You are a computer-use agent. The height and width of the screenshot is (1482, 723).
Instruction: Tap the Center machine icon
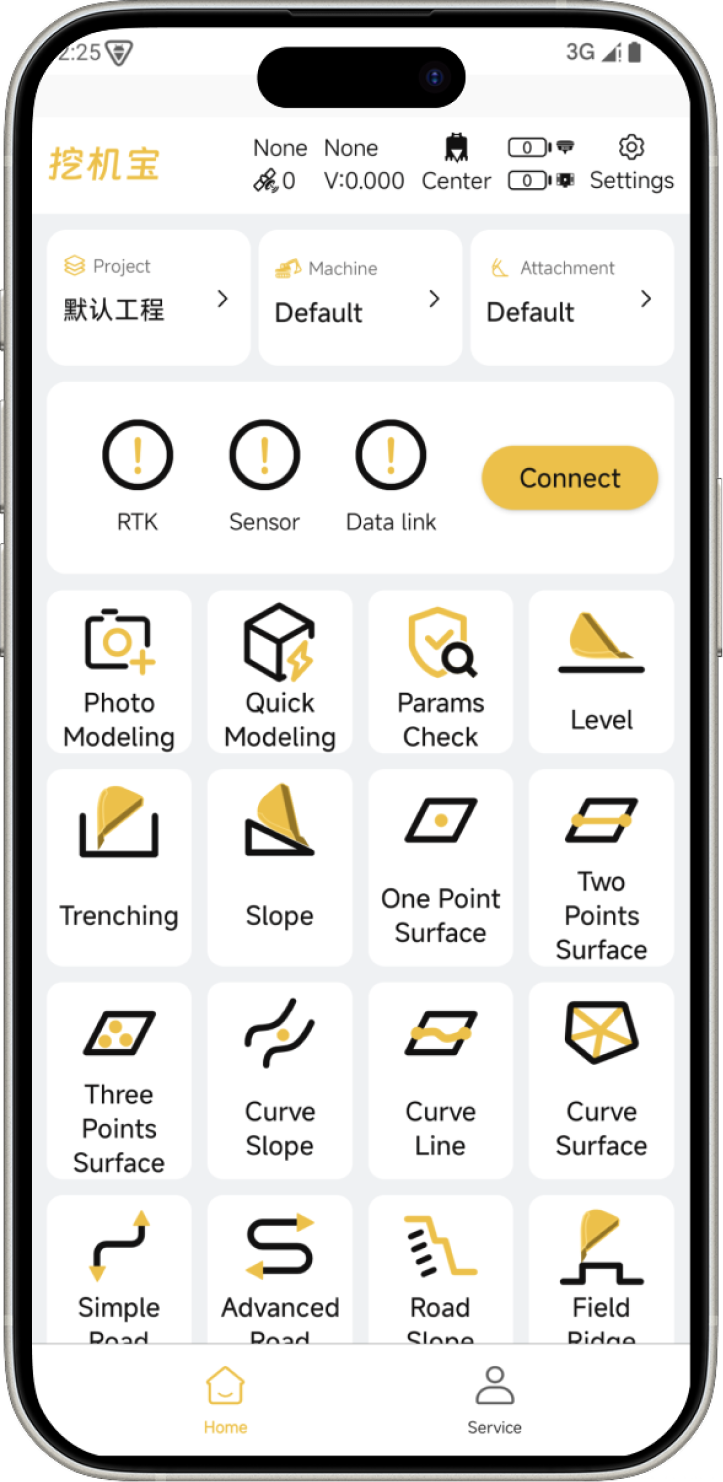(x=456, y=163)
